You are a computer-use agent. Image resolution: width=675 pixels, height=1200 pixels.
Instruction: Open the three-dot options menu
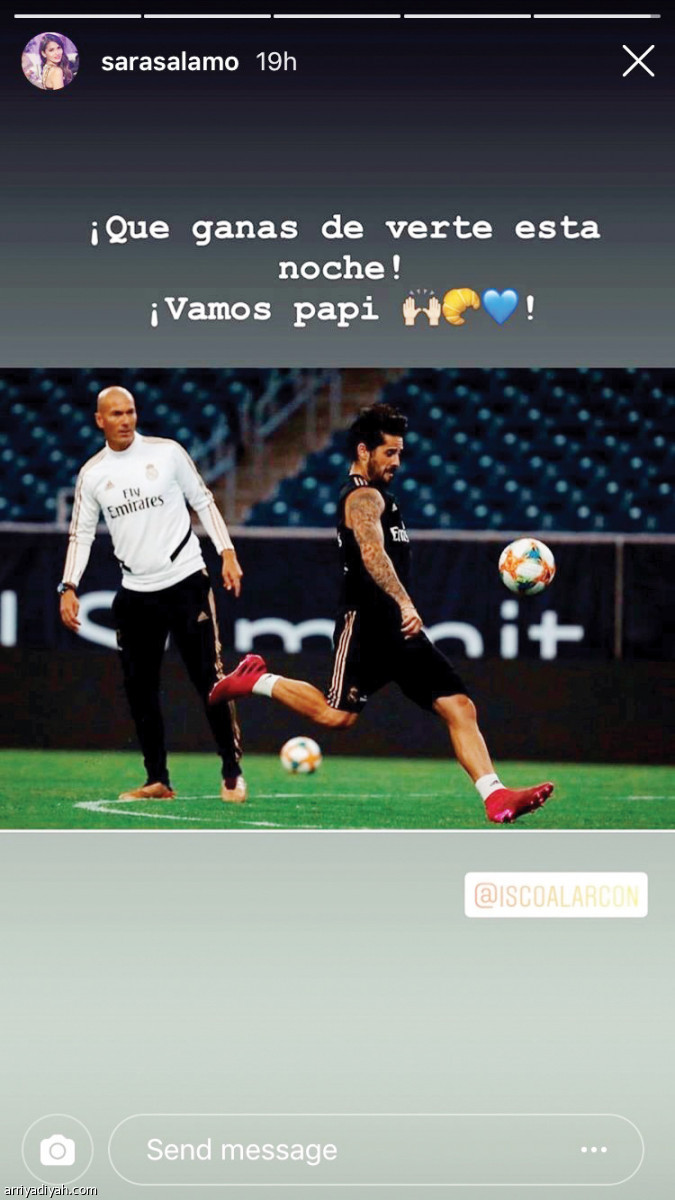(x=594, y=1150)
